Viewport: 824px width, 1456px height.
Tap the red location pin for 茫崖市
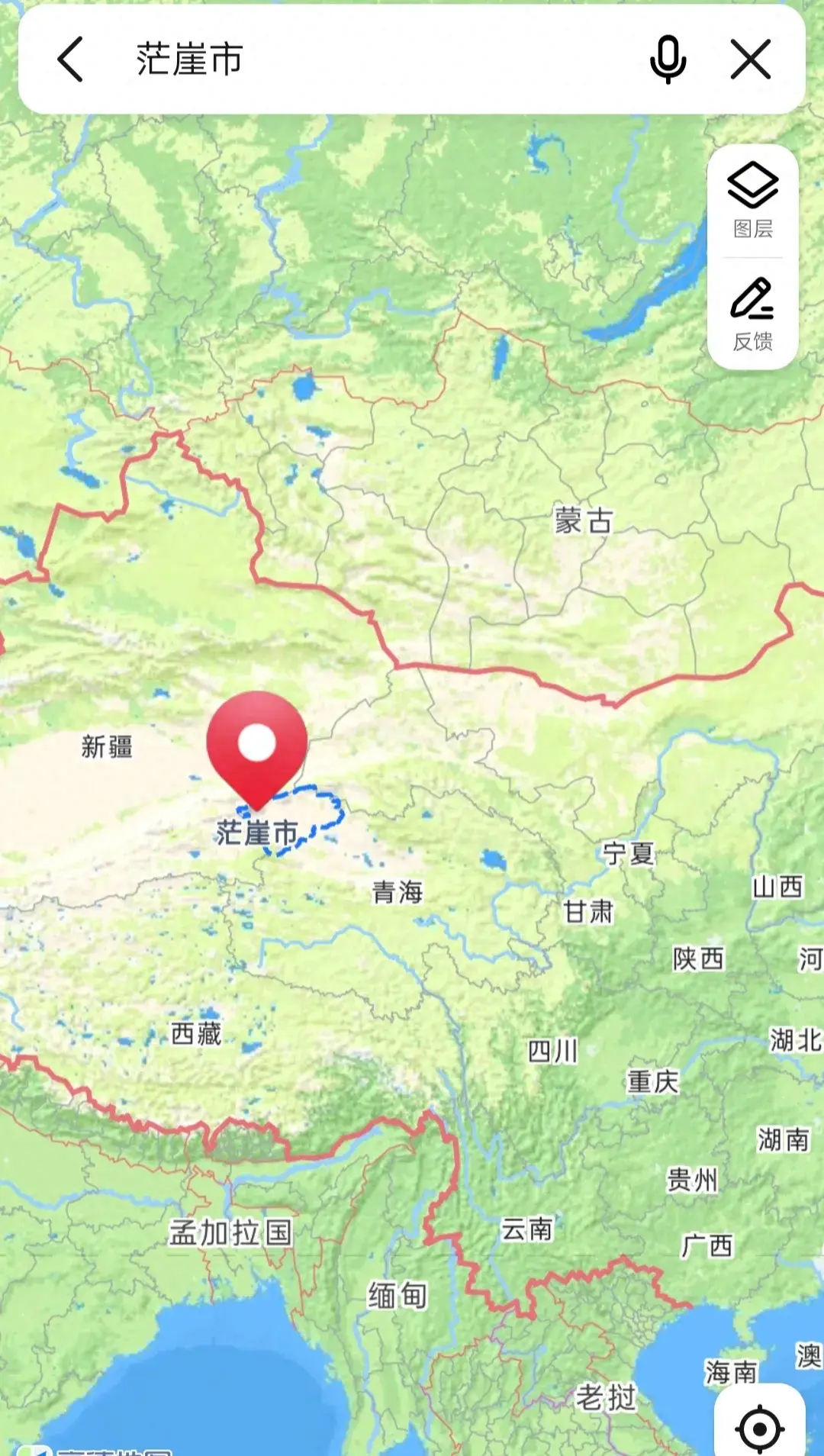(x=257, y=745)
